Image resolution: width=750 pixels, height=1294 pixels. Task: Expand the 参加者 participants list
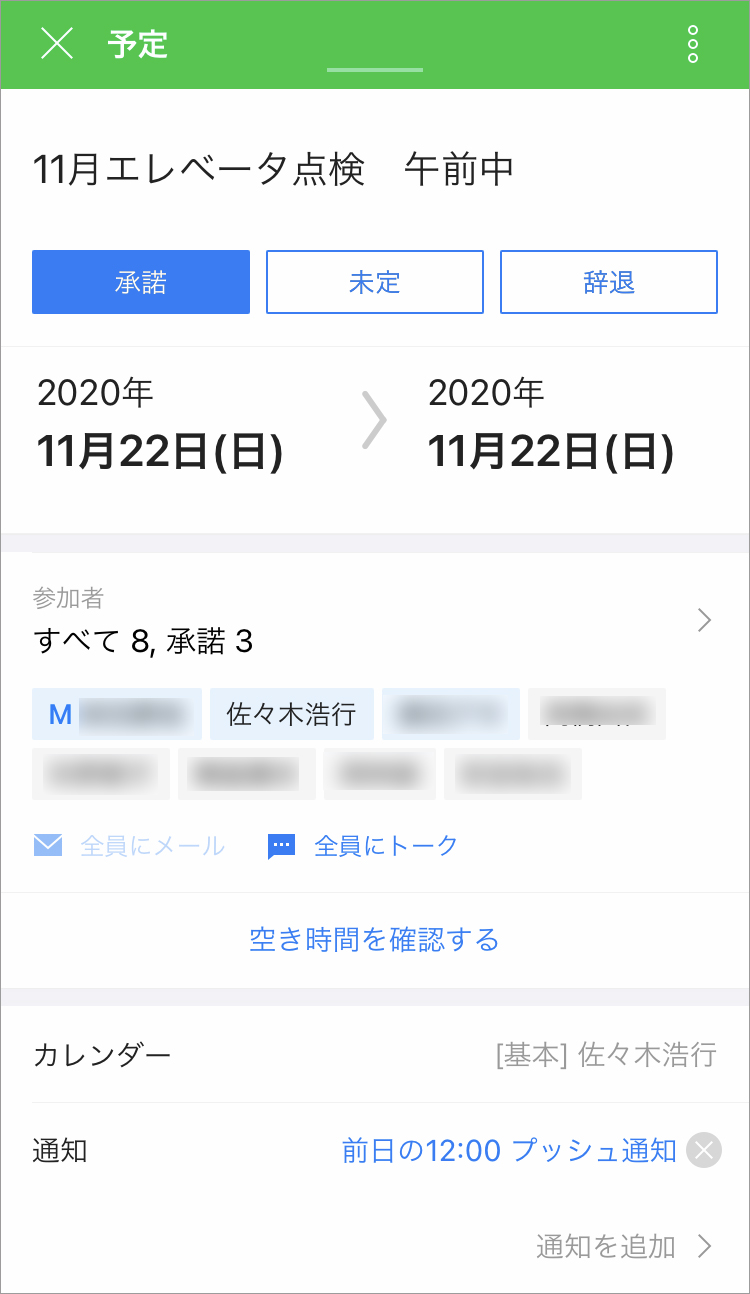pos(704,621)
